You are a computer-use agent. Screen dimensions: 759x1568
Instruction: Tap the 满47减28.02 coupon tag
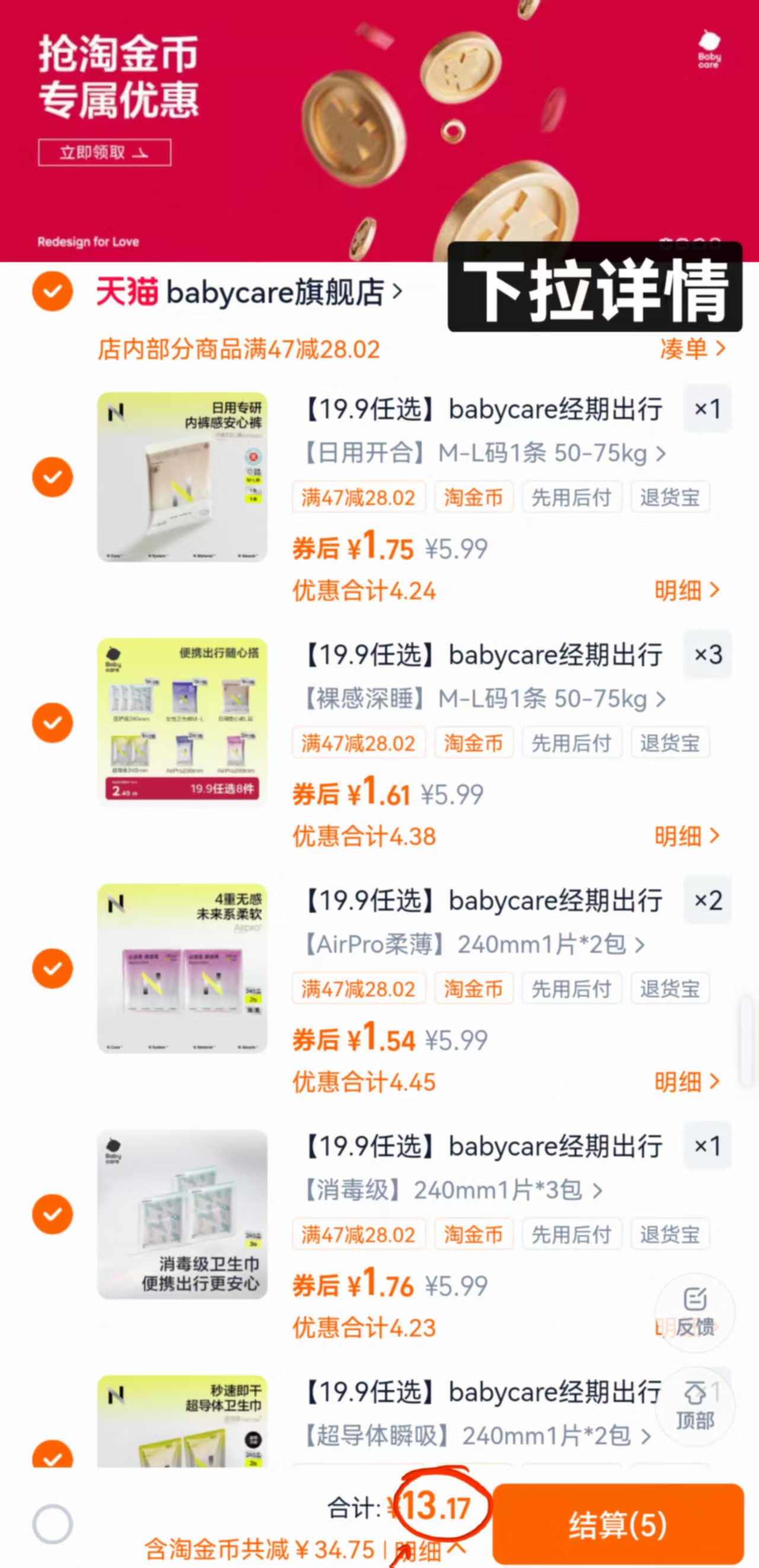359,497
